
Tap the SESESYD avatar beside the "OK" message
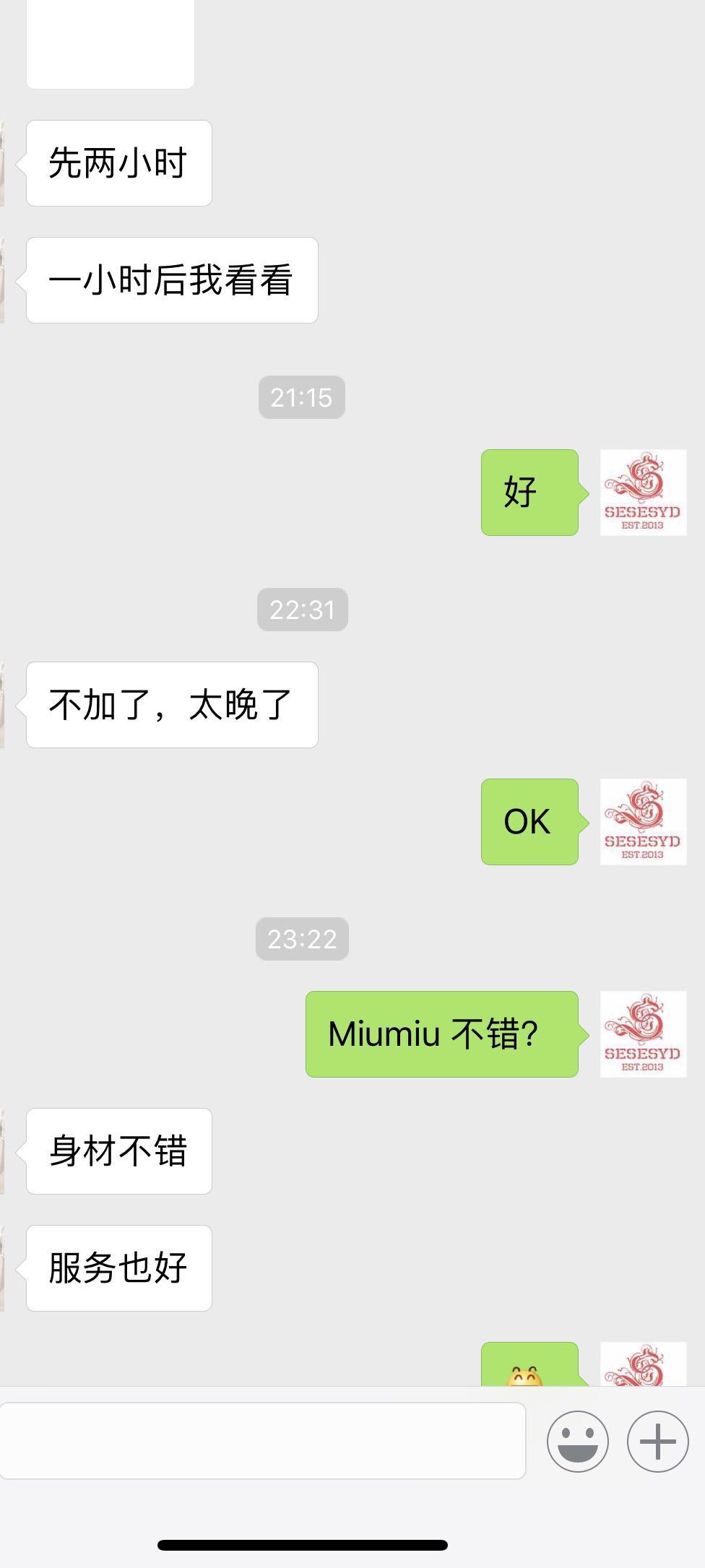pos(643,822)
